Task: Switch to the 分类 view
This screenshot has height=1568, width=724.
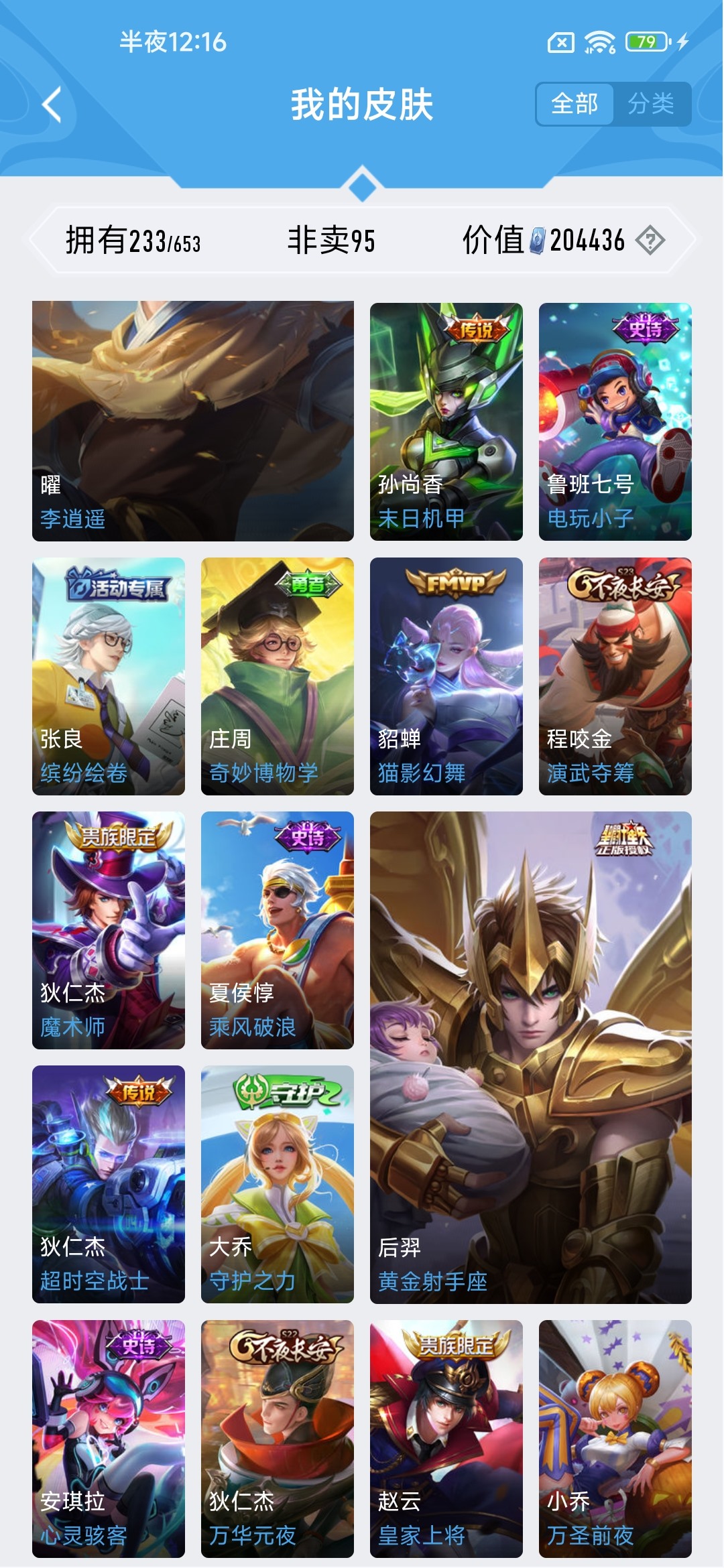Action: tap(650, 104)
